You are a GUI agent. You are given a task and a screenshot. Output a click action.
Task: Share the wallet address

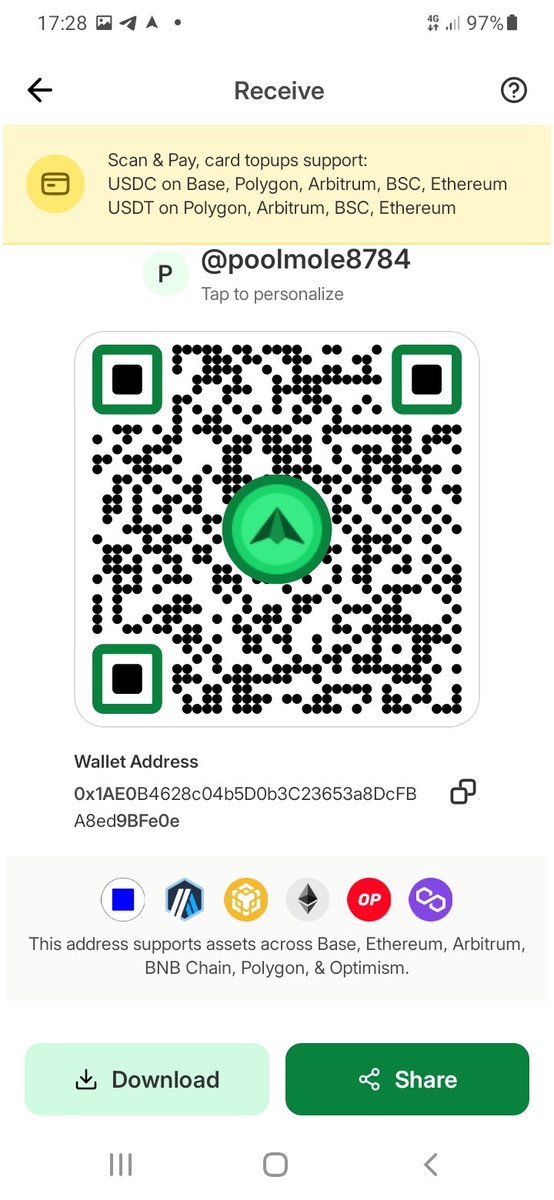[407, 1079]
